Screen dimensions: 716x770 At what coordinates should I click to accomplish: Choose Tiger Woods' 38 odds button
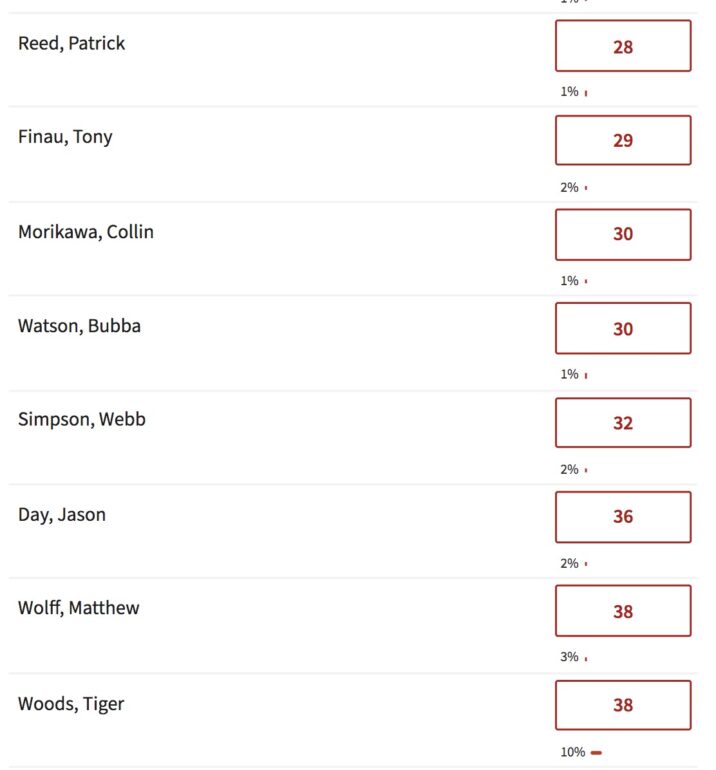pyautogui.click(x=623, y=705)
